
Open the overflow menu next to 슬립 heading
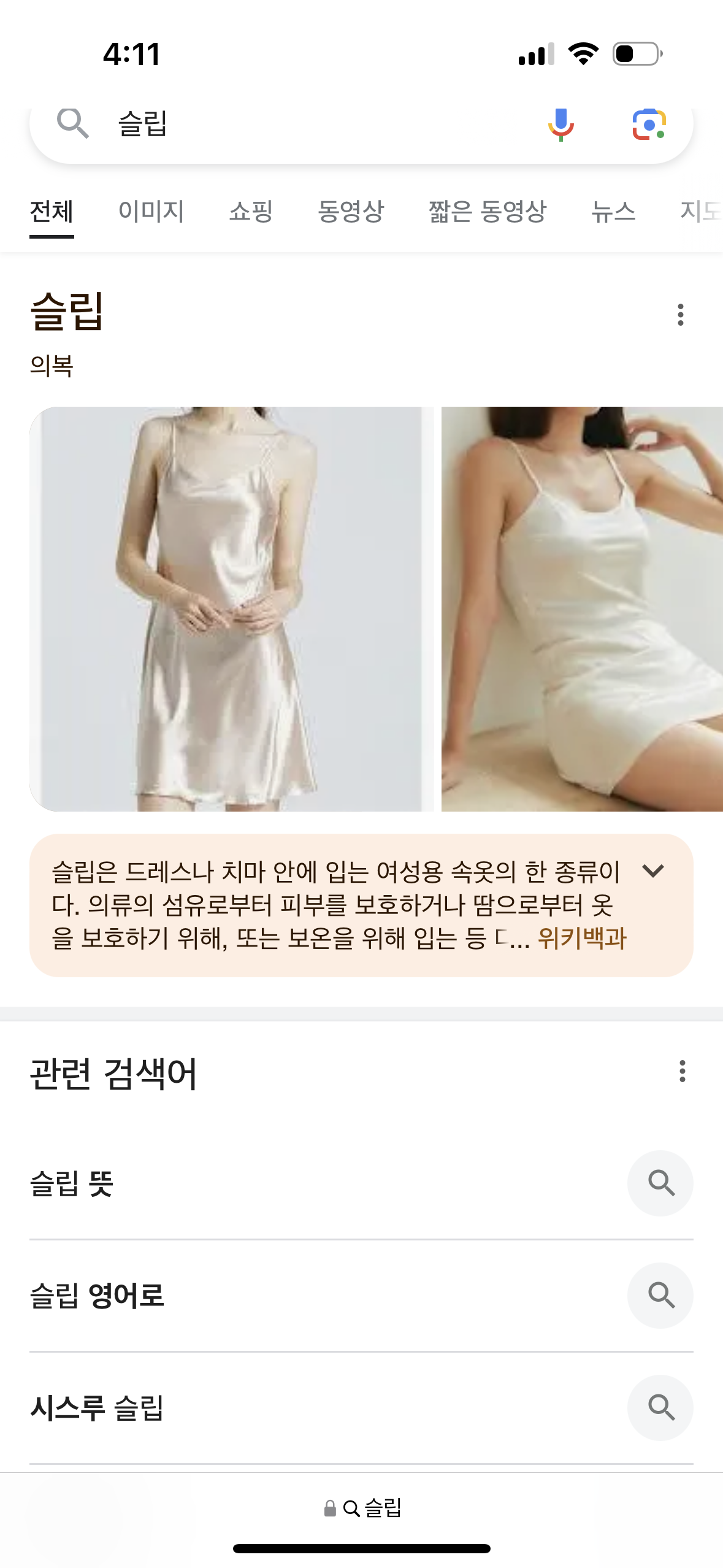click(680, 315)
